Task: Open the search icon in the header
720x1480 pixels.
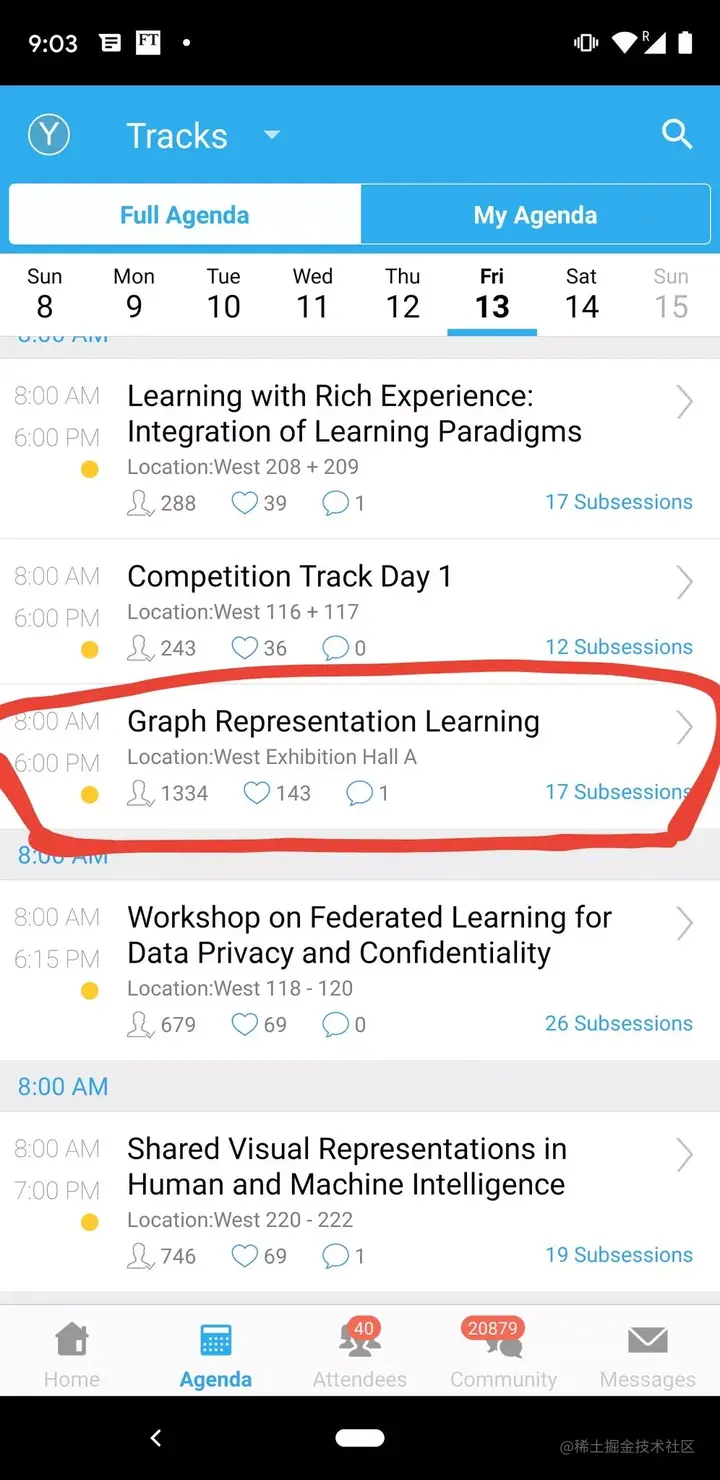Action: coord(677,134)
